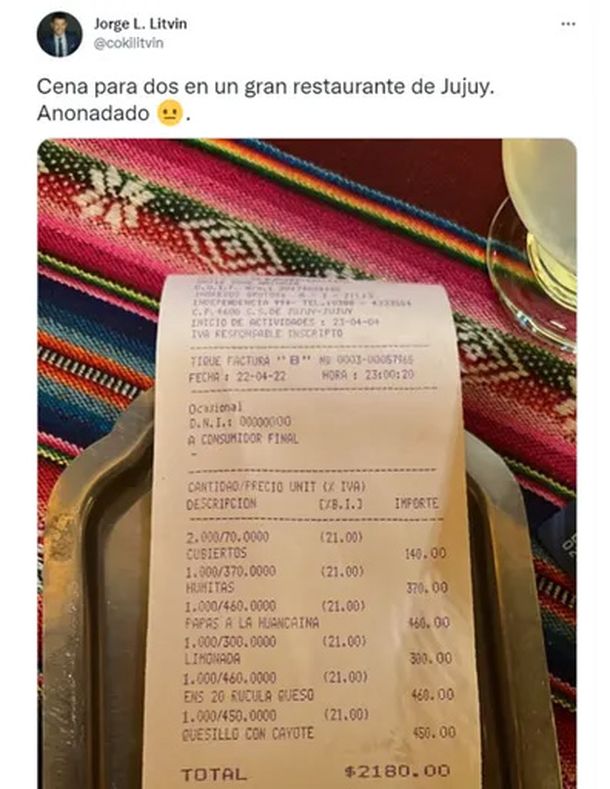Open the @cokilitvin handle
Viewport: 610px width, 789px height.
129,42
